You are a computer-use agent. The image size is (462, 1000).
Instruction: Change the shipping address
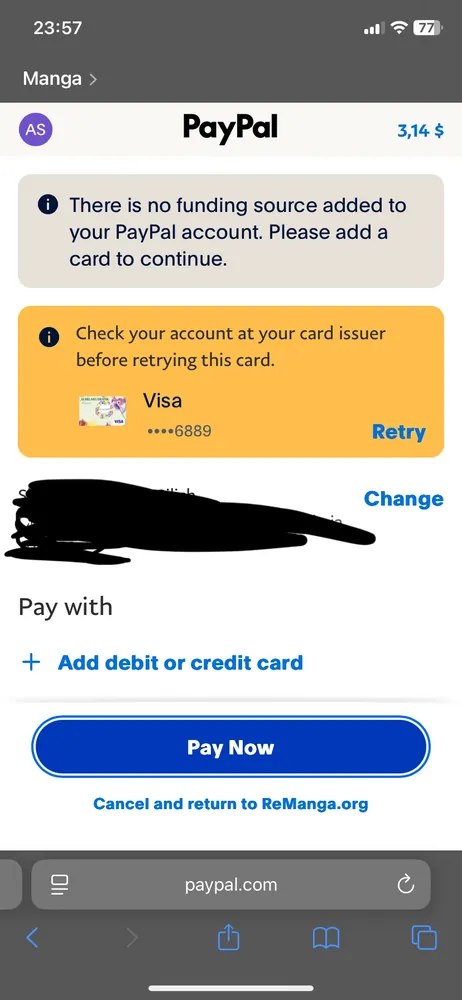point(403,499)
